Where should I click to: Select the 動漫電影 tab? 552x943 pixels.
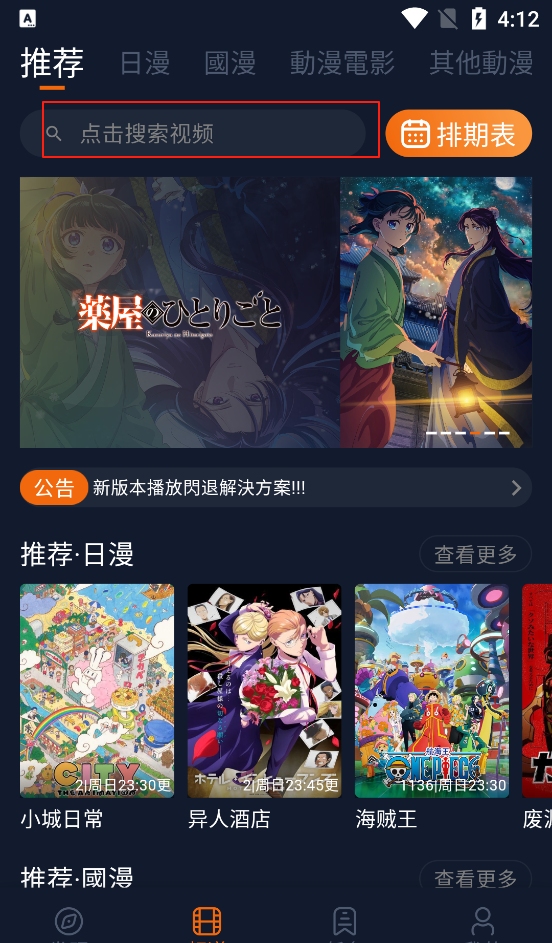pyautogui.click(x=342, y=63)
